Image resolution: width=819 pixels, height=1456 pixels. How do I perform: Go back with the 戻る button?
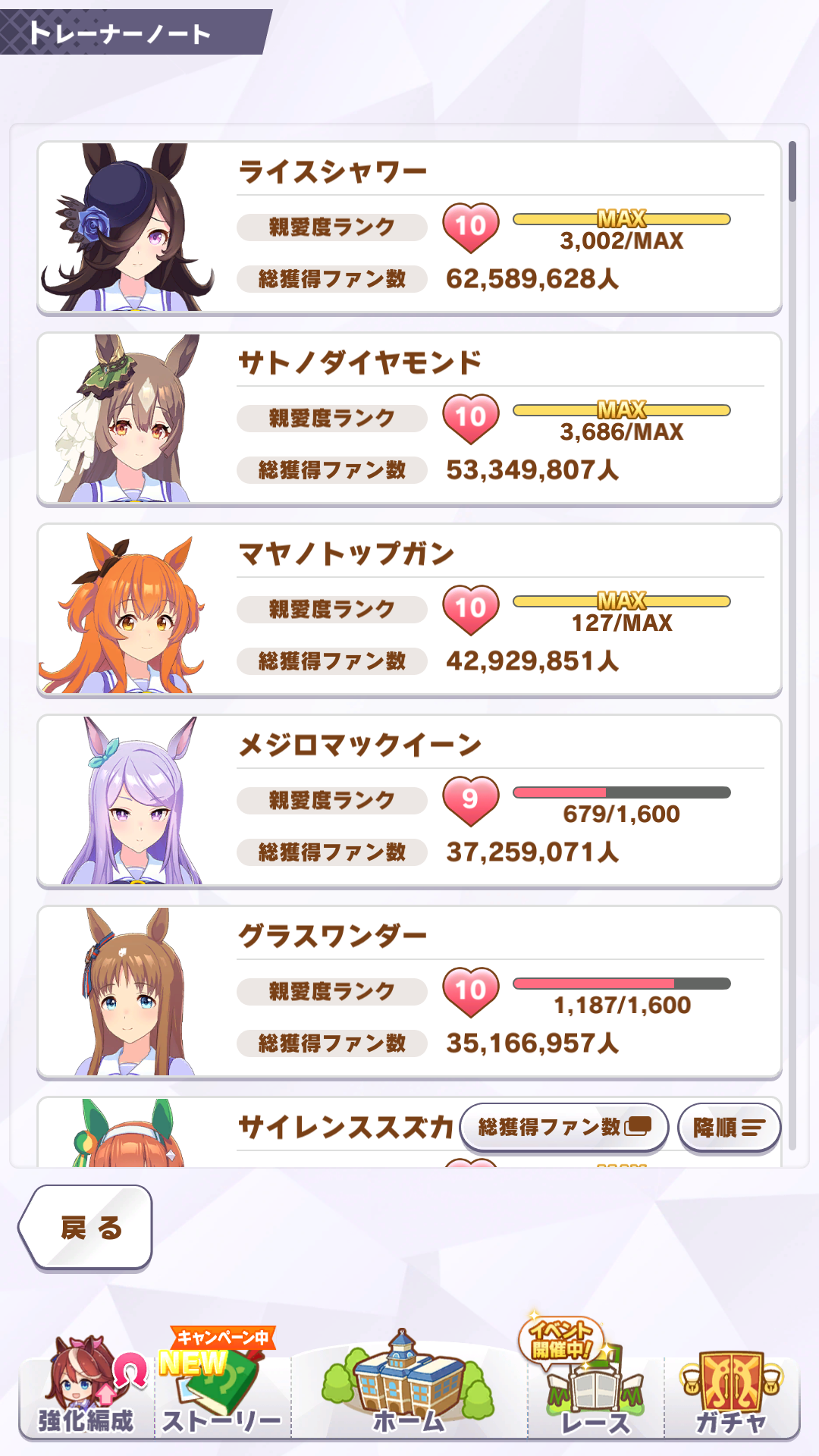(87, 1227)
